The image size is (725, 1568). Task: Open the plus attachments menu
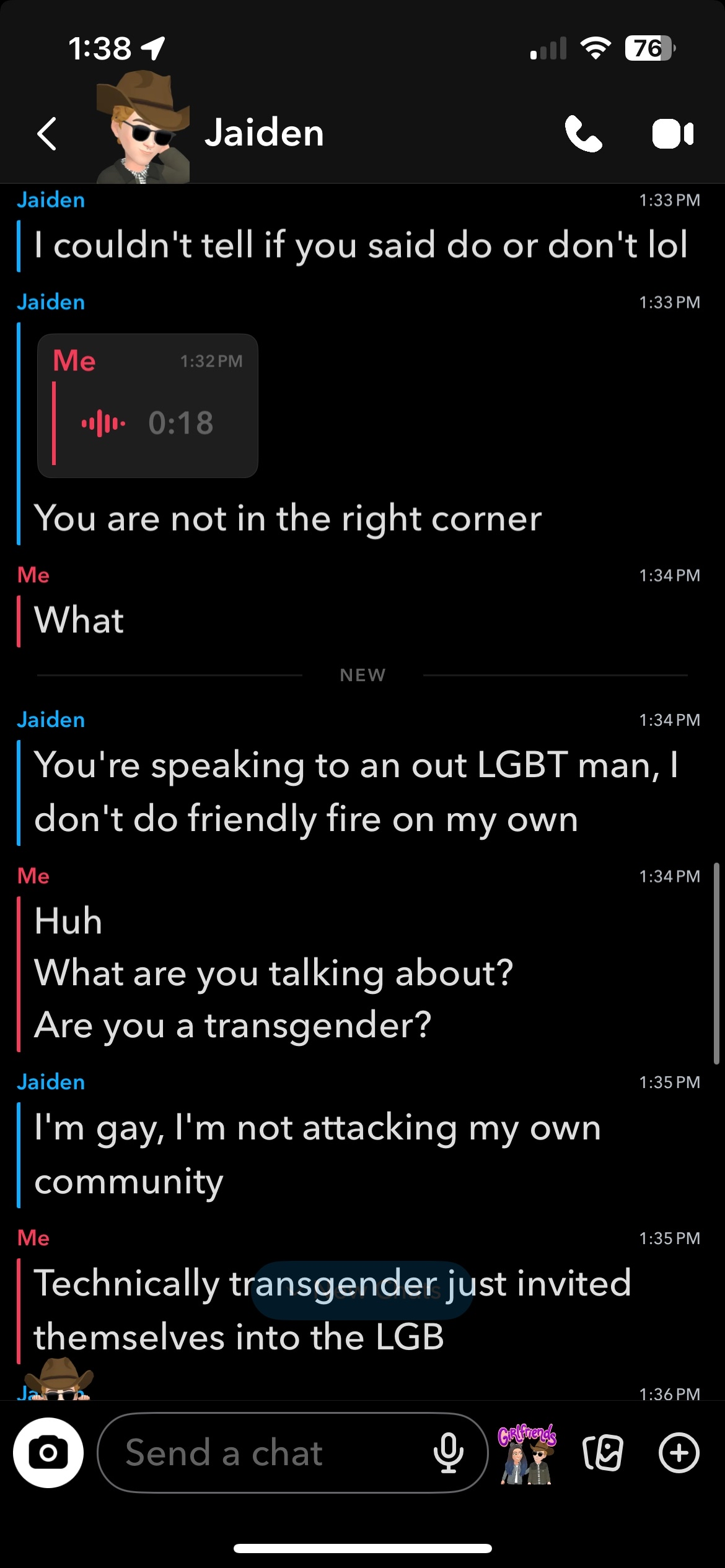click(679, 1452)
